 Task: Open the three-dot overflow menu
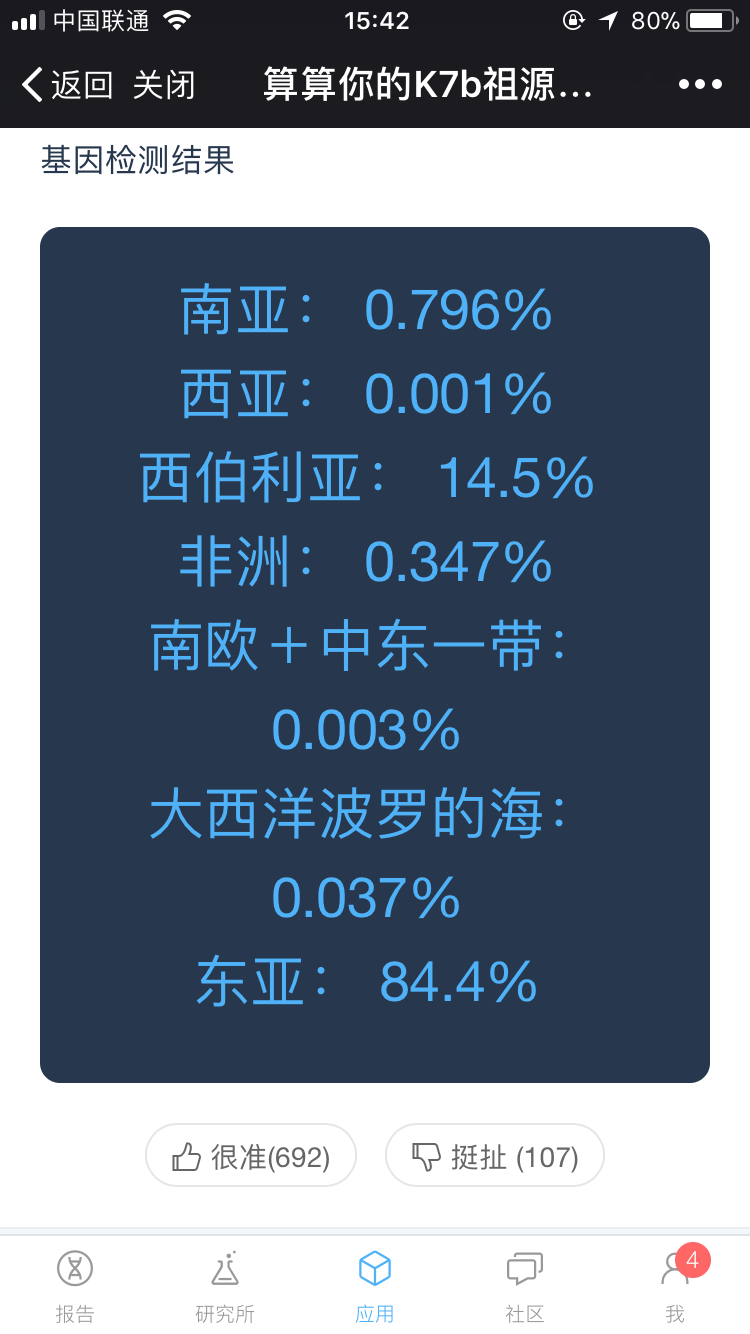[700, 84]
